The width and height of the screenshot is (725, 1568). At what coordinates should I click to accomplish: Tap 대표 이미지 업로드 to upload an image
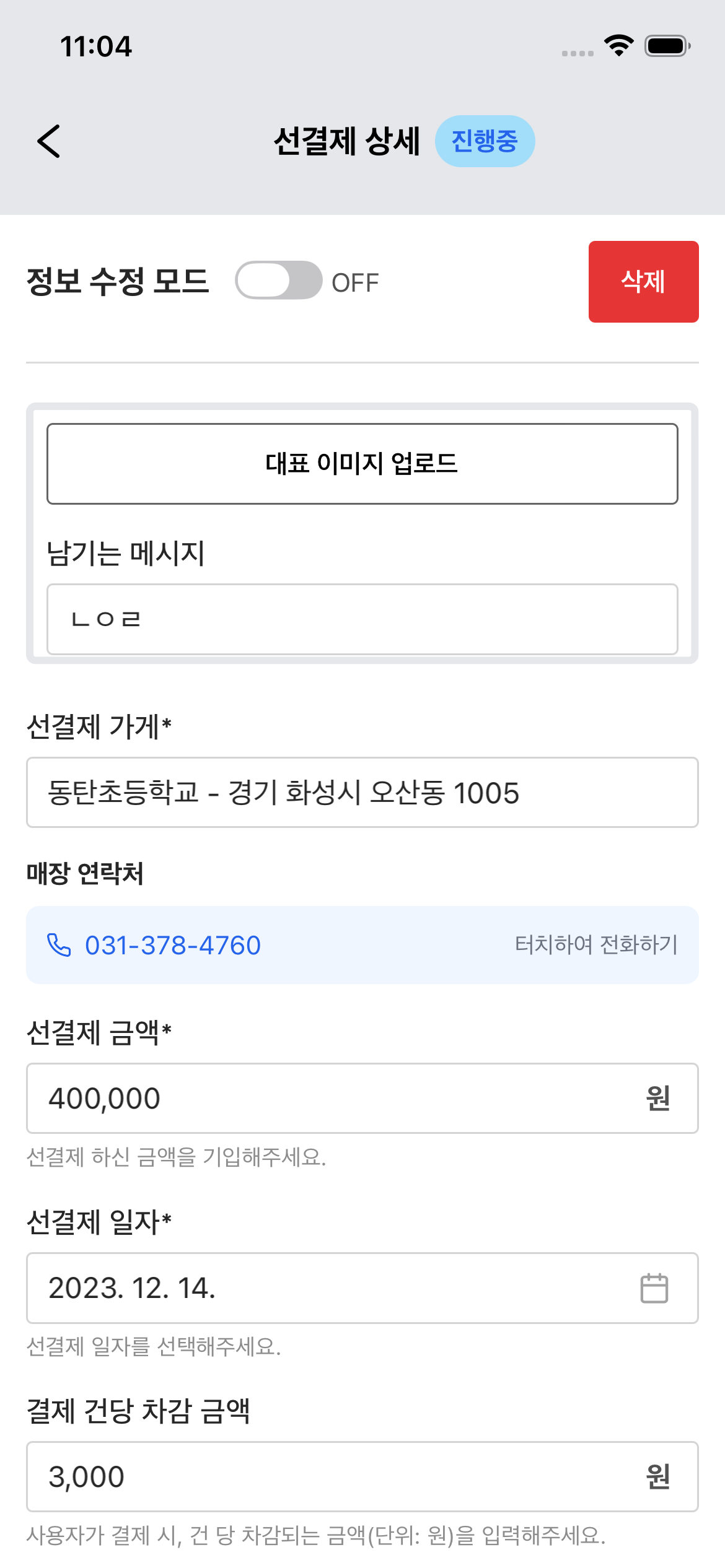coord(362,463)
